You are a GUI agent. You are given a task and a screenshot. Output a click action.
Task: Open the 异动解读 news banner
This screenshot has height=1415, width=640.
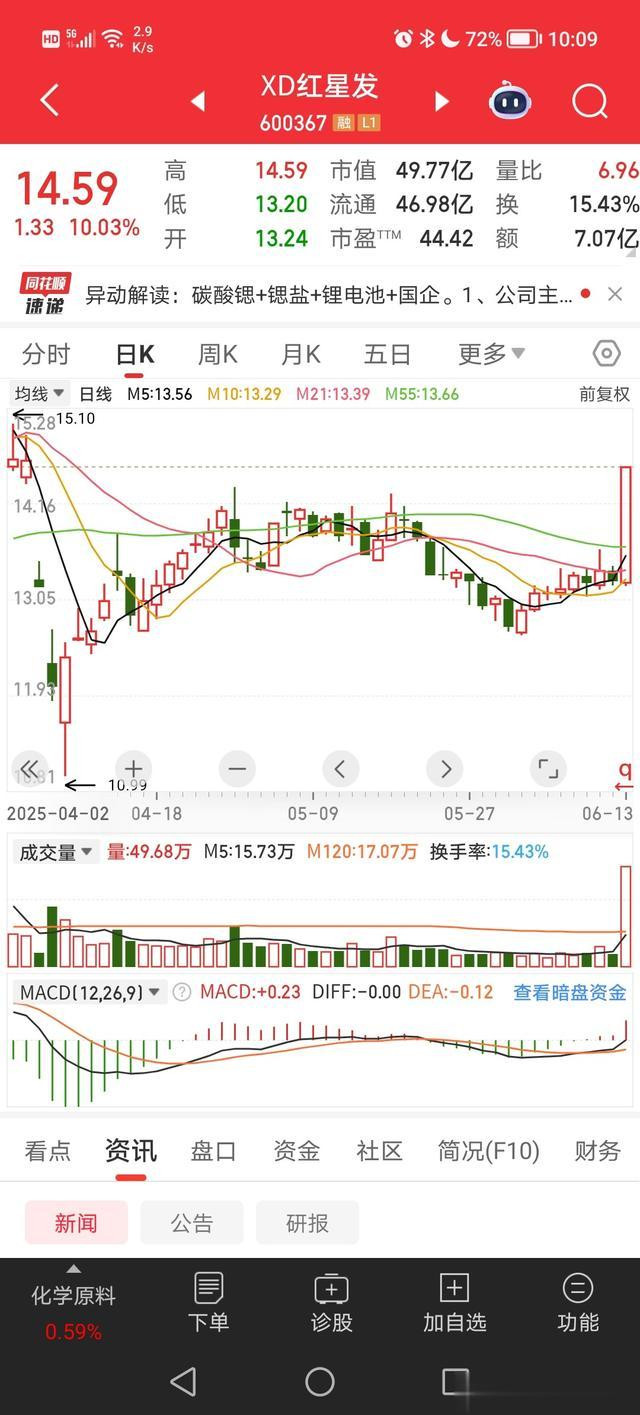[330, 295]
